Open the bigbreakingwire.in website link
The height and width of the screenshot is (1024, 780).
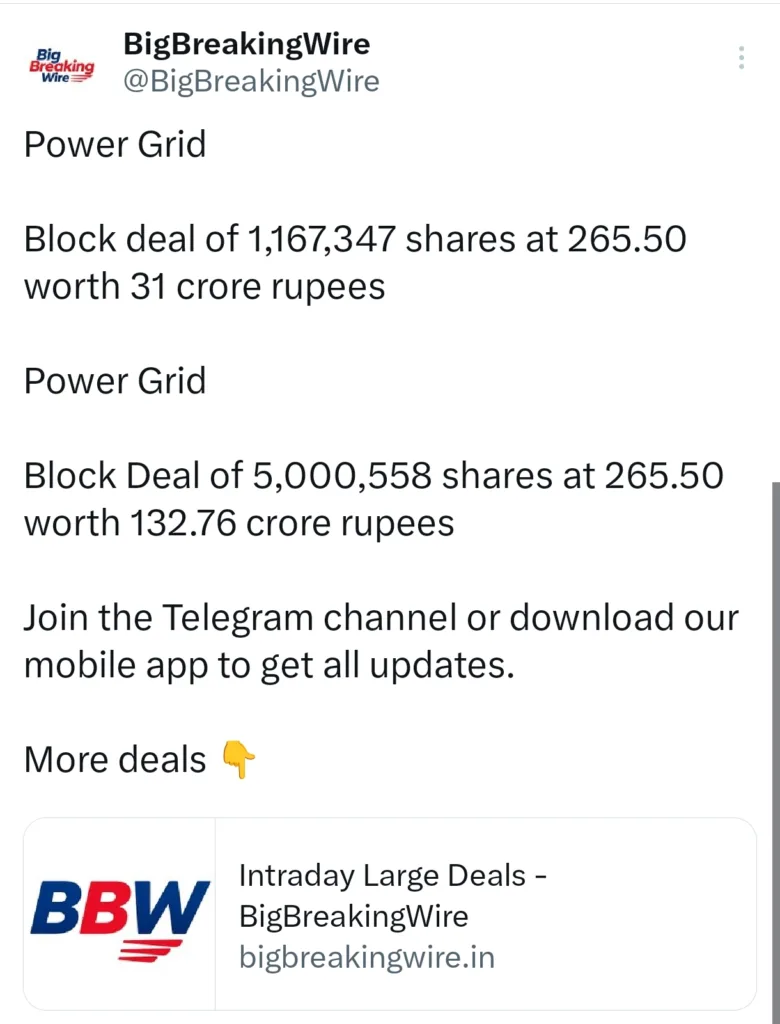(368, 957)
